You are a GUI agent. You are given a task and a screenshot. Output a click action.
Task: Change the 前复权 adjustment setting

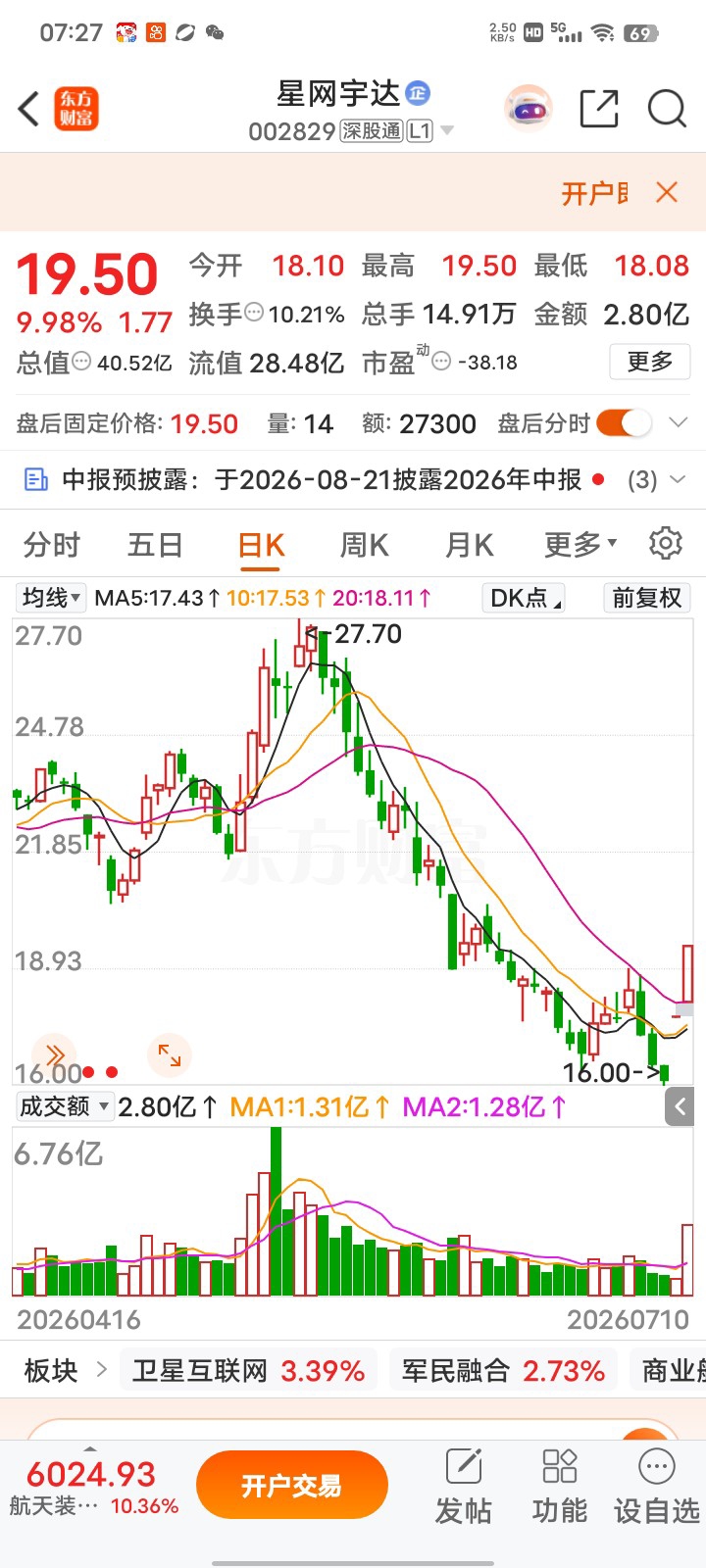(646, 597)
